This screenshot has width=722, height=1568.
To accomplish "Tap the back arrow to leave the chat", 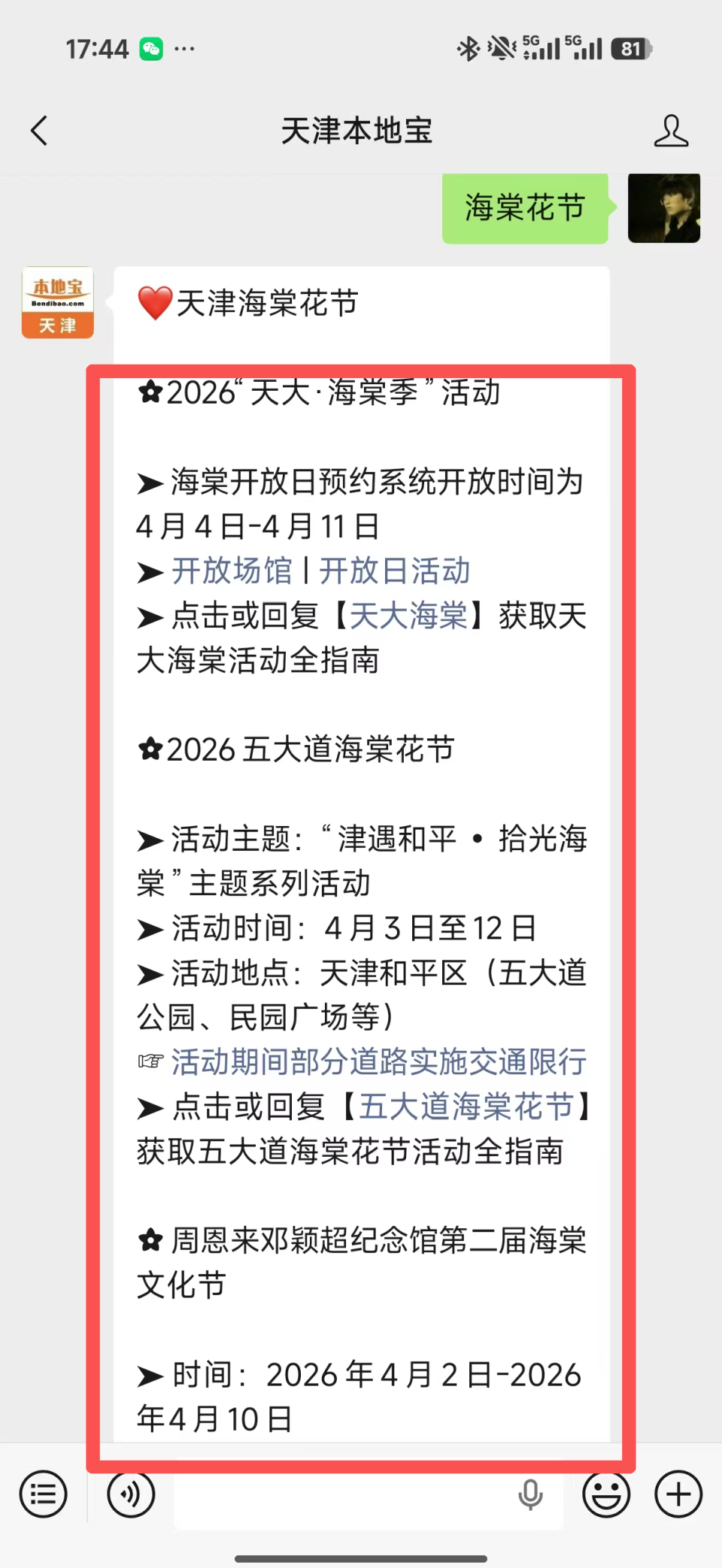I will (x=39, y=131).
